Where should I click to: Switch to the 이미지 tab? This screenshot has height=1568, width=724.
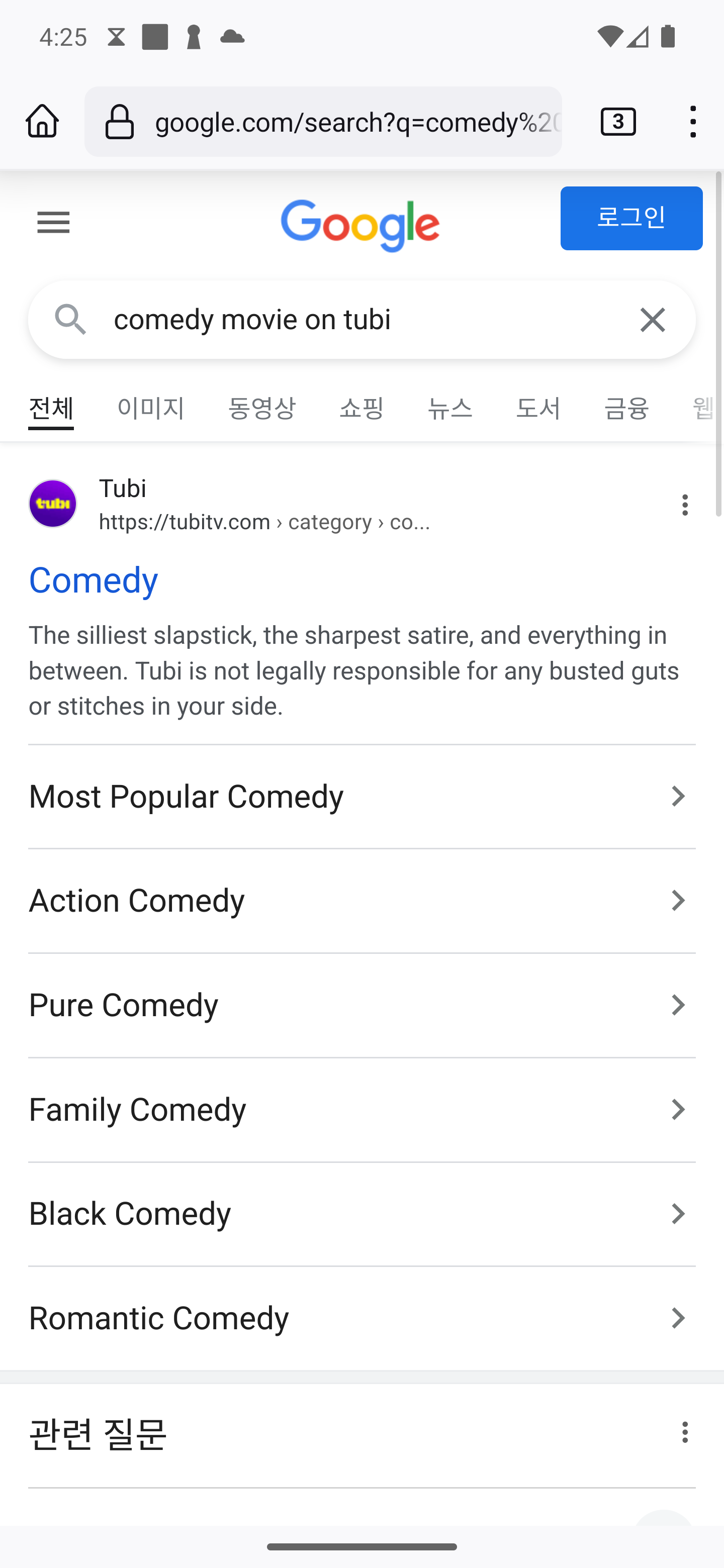[150, 408]
